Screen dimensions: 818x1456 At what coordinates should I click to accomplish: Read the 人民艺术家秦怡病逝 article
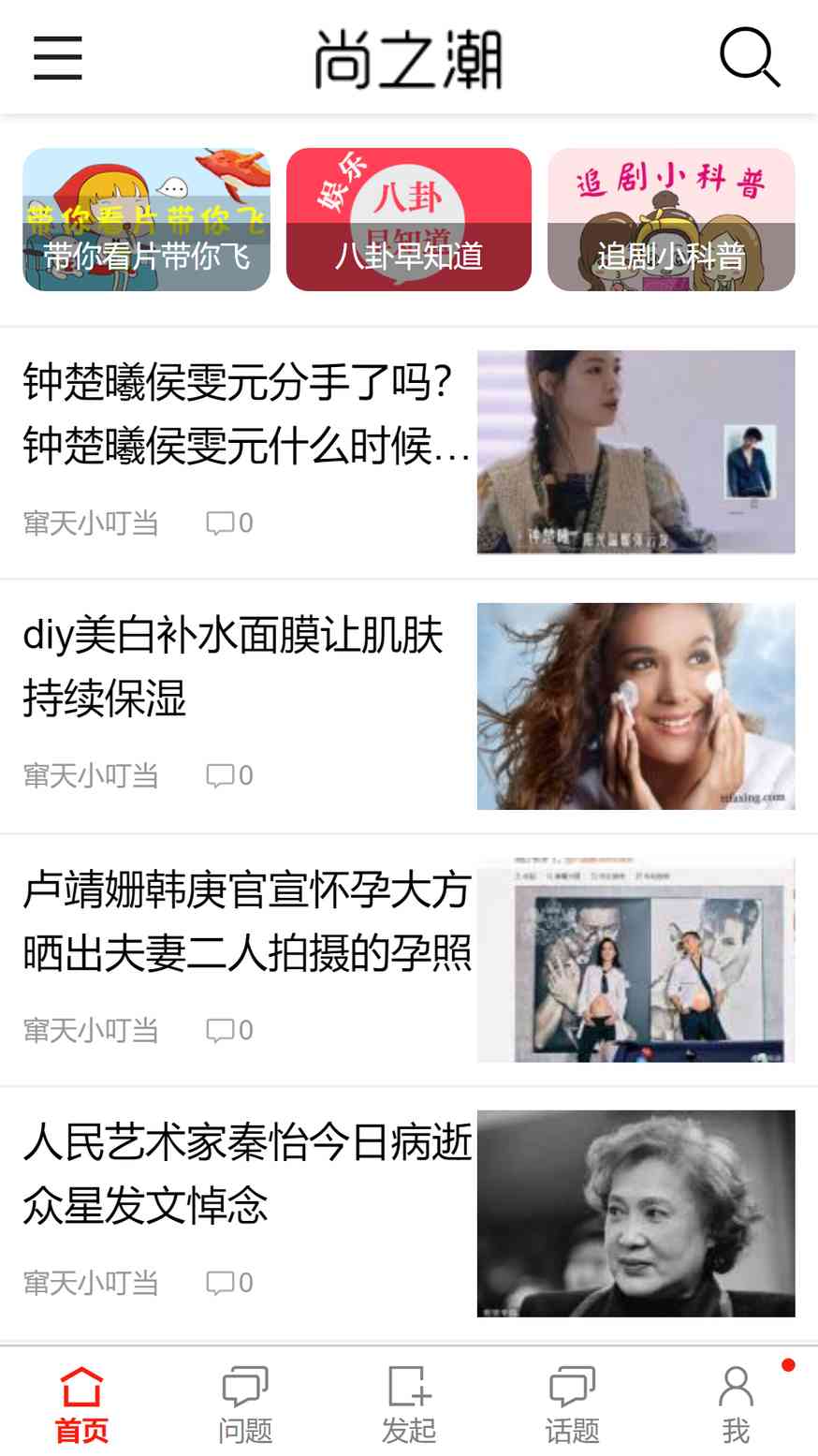246,1174
